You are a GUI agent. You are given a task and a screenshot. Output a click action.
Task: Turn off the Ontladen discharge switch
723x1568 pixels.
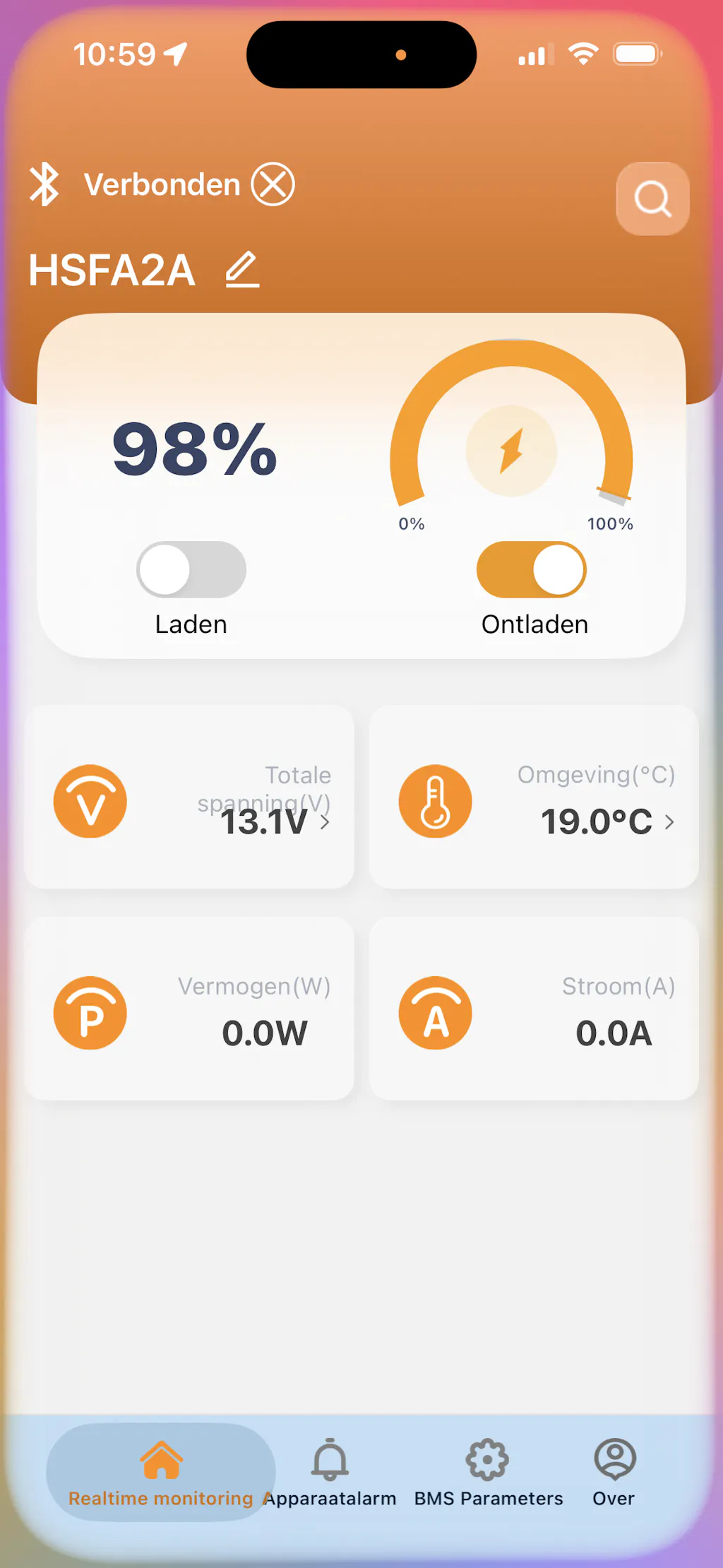(x=532, y=570)
